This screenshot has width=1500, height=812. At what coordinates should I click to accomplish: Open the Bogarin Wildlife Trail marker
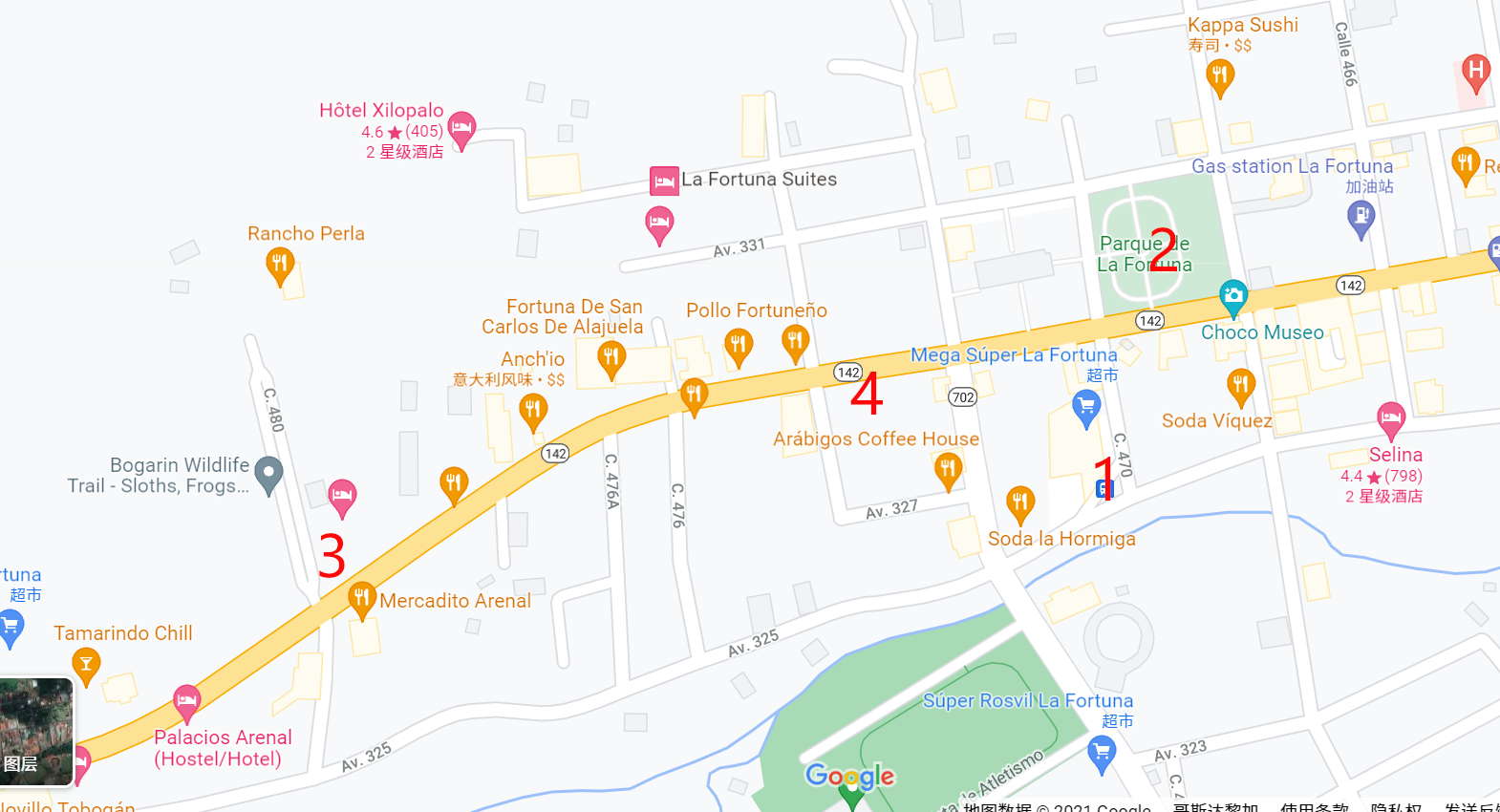tap(269, 473)
